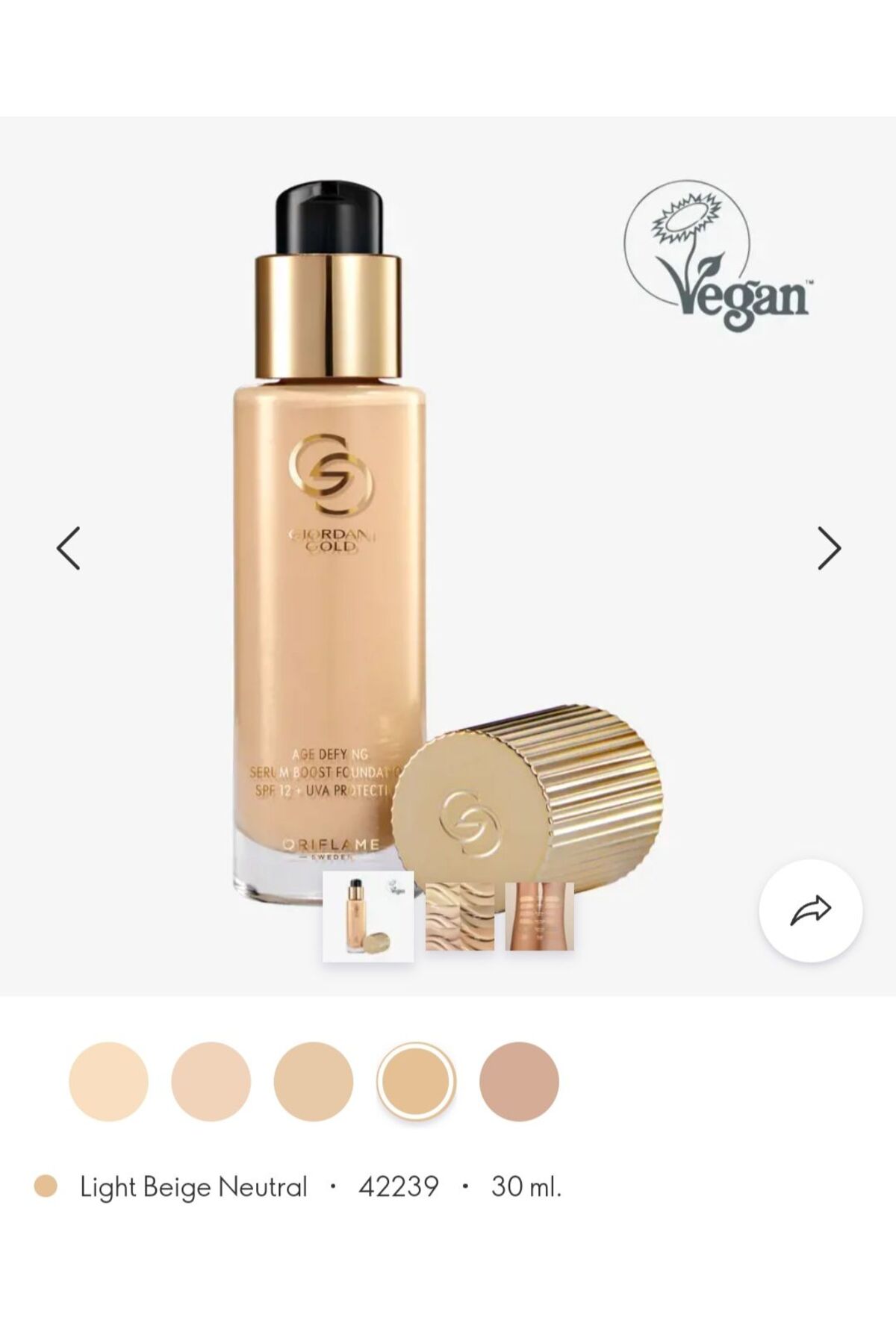Open the bottle and cap thumbnail

pyautogui.click(x=368, y=917)
